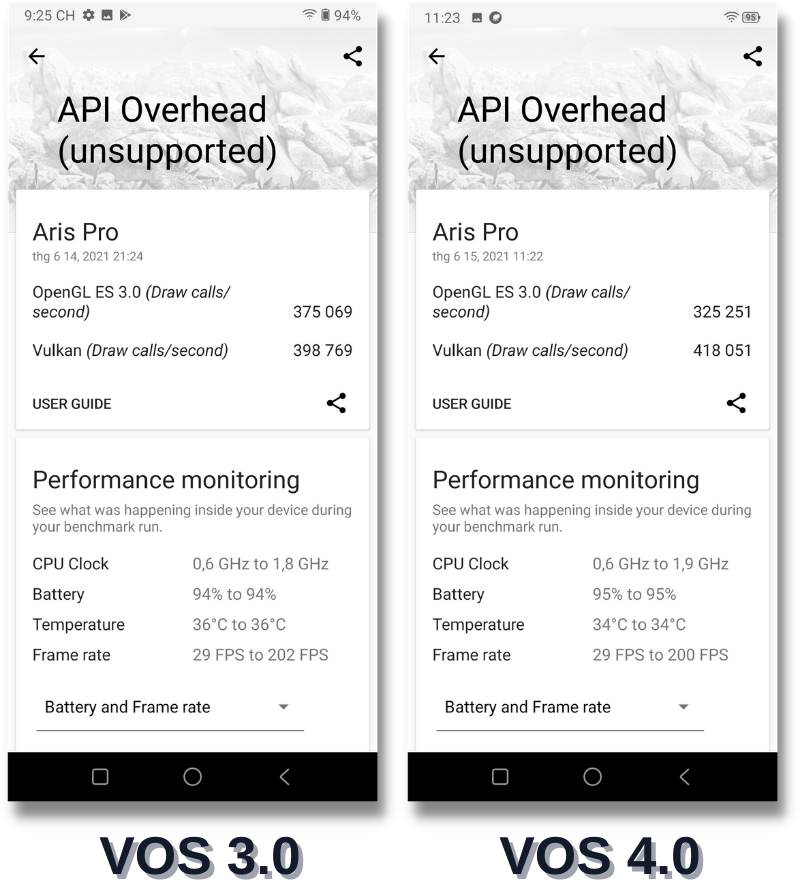Share results via icon beside USER GUIDE on VOS 3.0
This screenshot has height=895, width=800.
(x=337, y=403)
